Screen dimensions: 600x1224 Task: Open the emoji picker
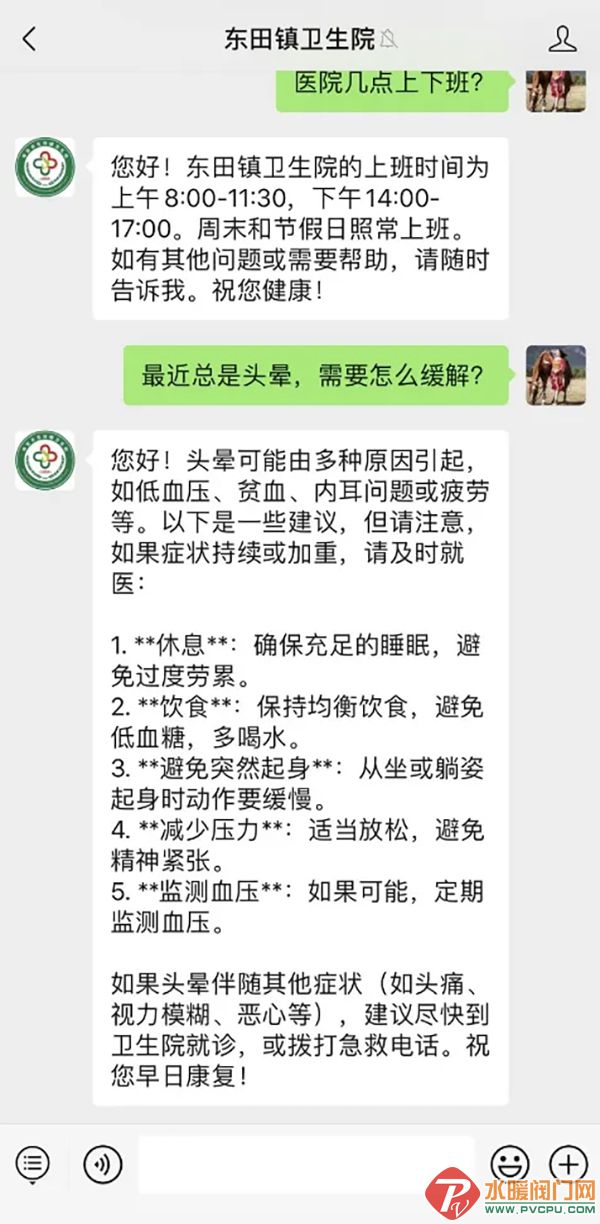[x=509, y=1163]
